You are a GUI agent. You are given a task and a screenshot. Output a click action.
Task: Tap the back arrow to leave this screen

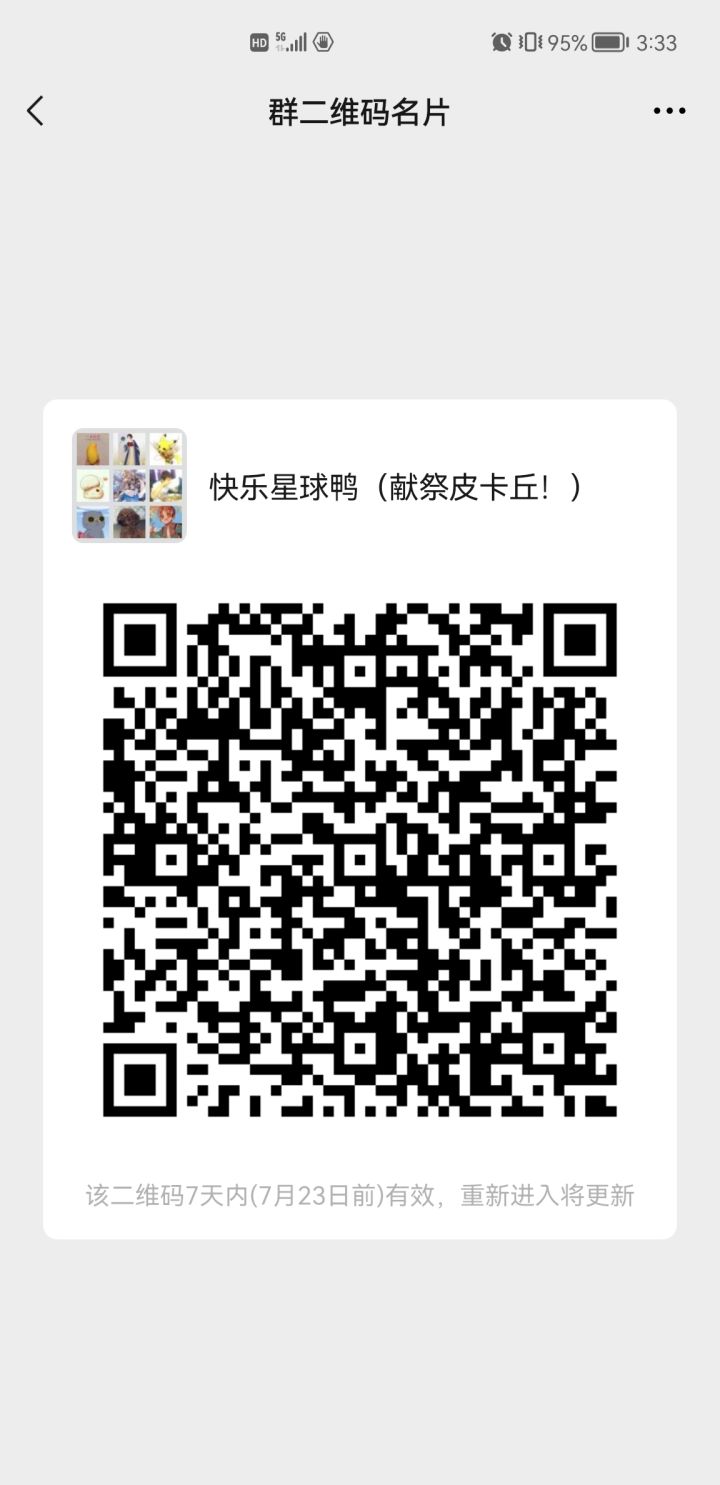point(35,111)
